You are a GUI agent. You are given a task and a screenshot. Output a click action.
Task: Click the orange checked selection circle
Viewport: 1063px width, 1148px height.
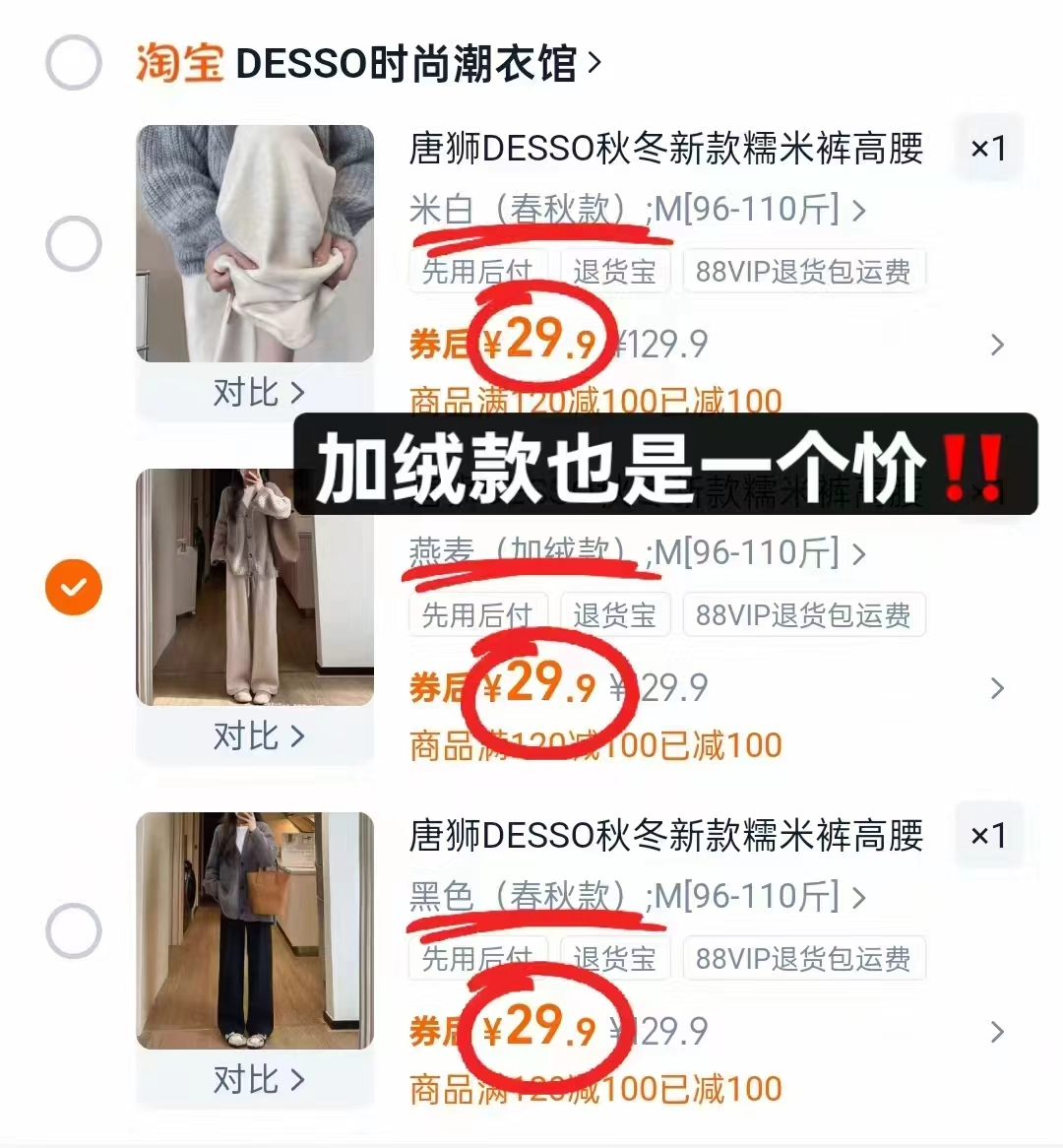73,587
